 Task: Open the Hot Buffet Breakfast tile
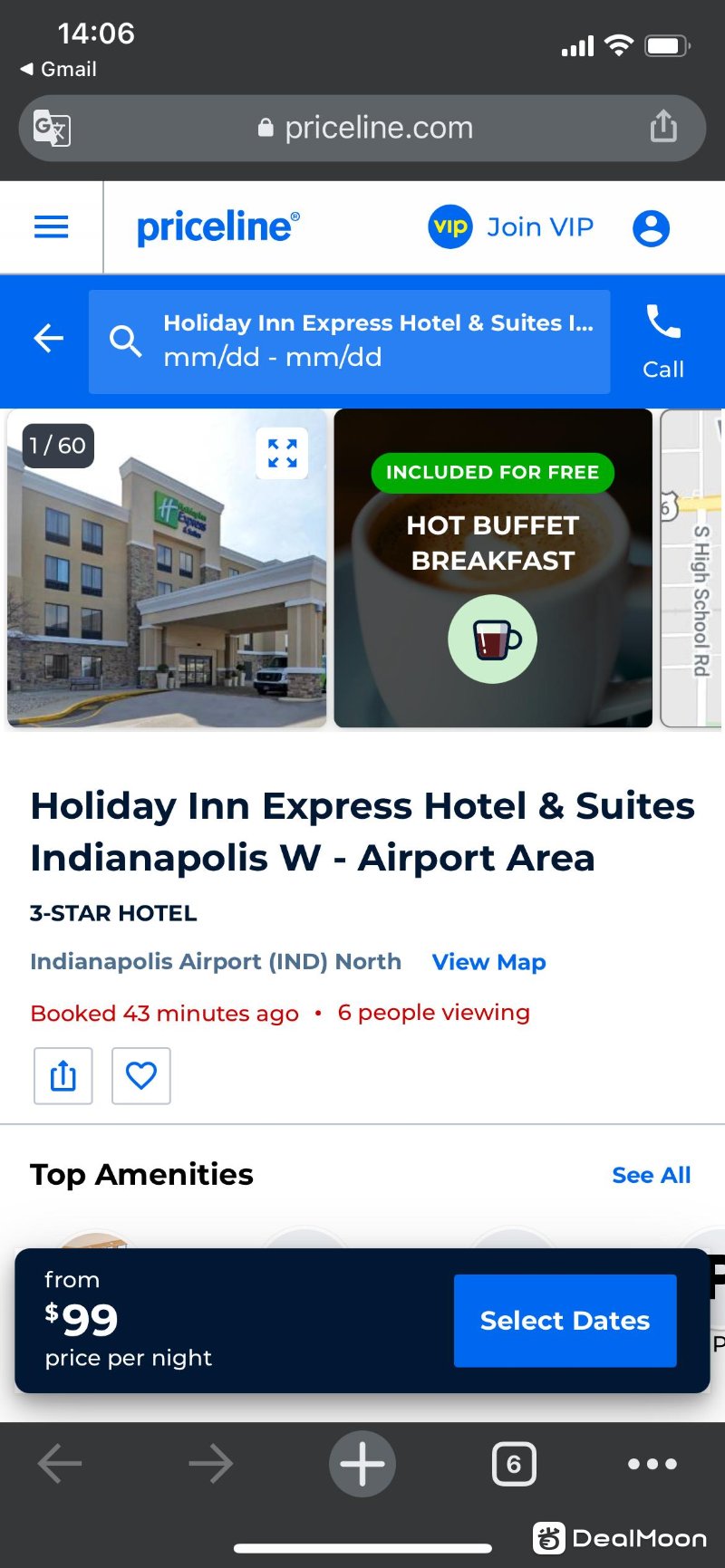pyautogui.click(x=493, y=568)
